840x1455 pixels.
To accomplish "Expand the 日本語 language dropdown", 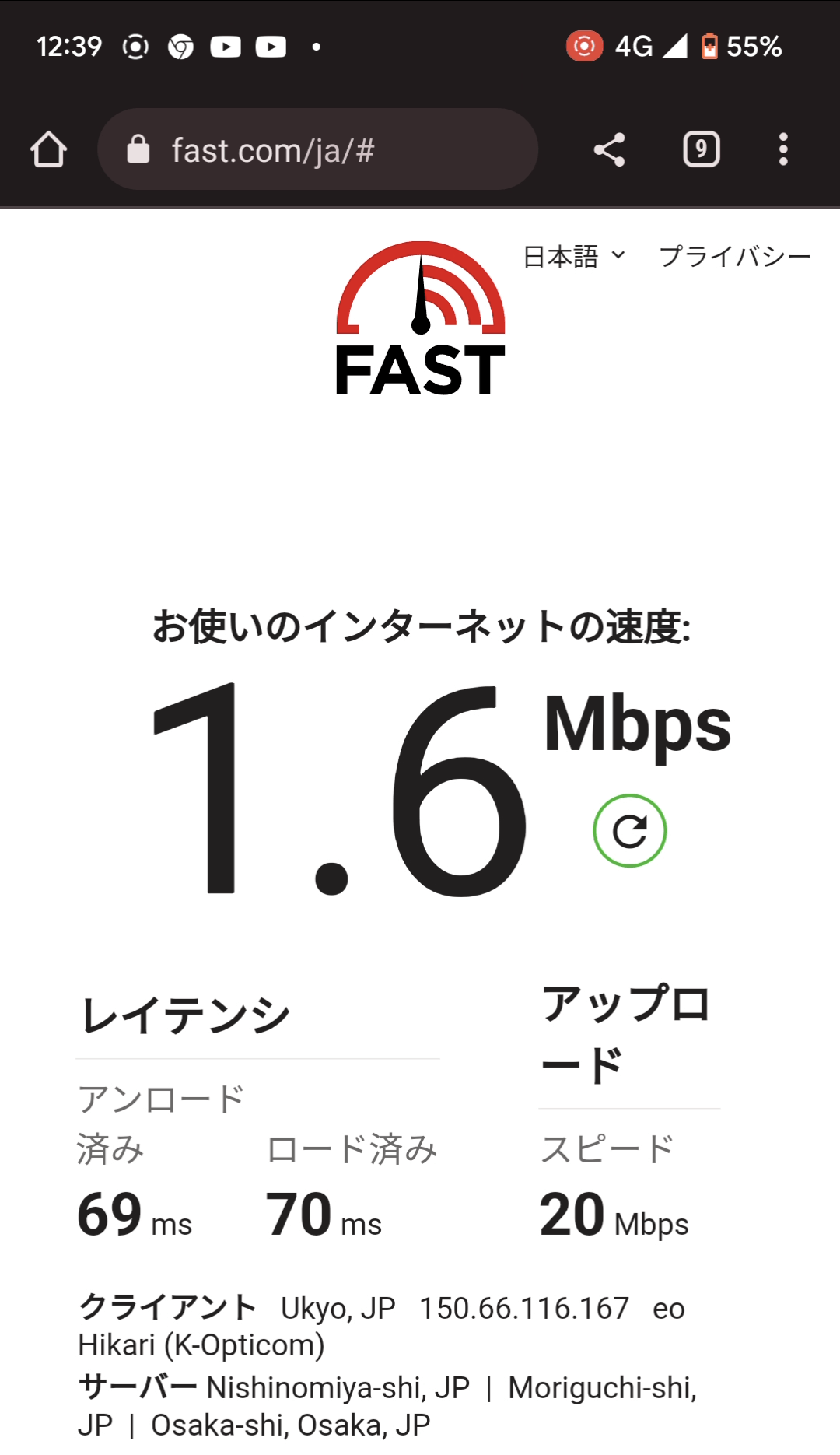I will 574,256.
